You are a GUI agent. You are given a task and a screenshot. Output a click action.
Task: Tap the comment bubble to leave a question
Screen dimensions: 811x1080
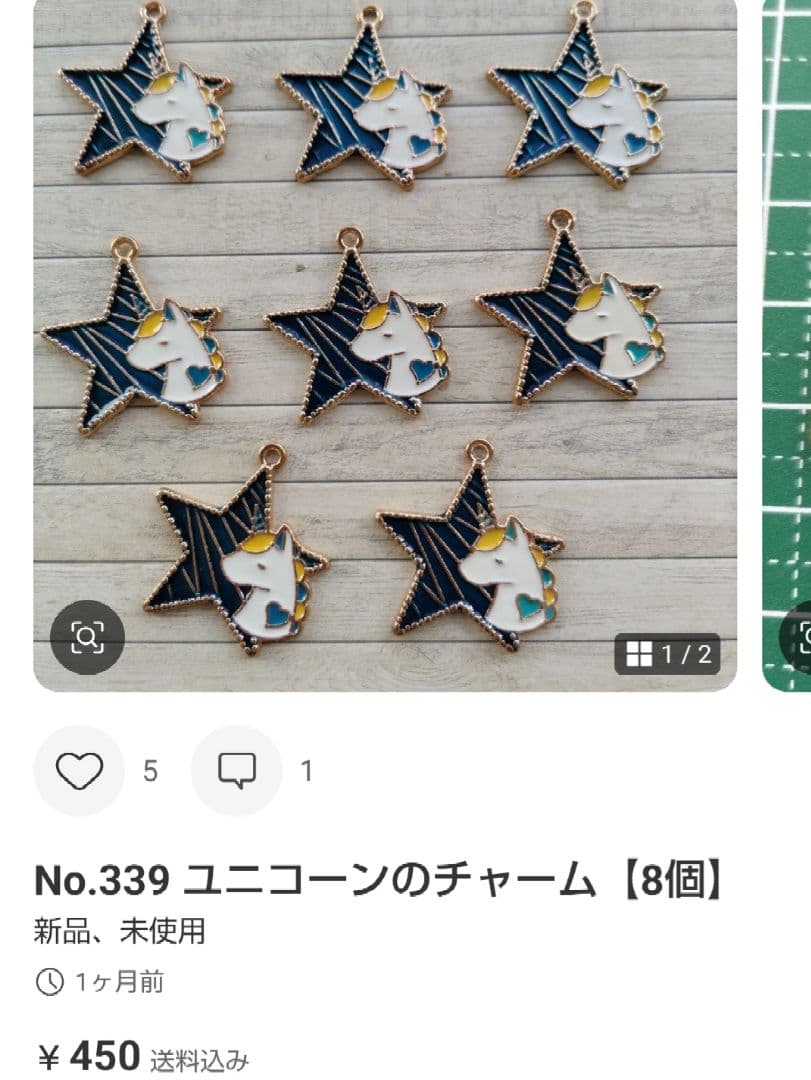(238, 770)
